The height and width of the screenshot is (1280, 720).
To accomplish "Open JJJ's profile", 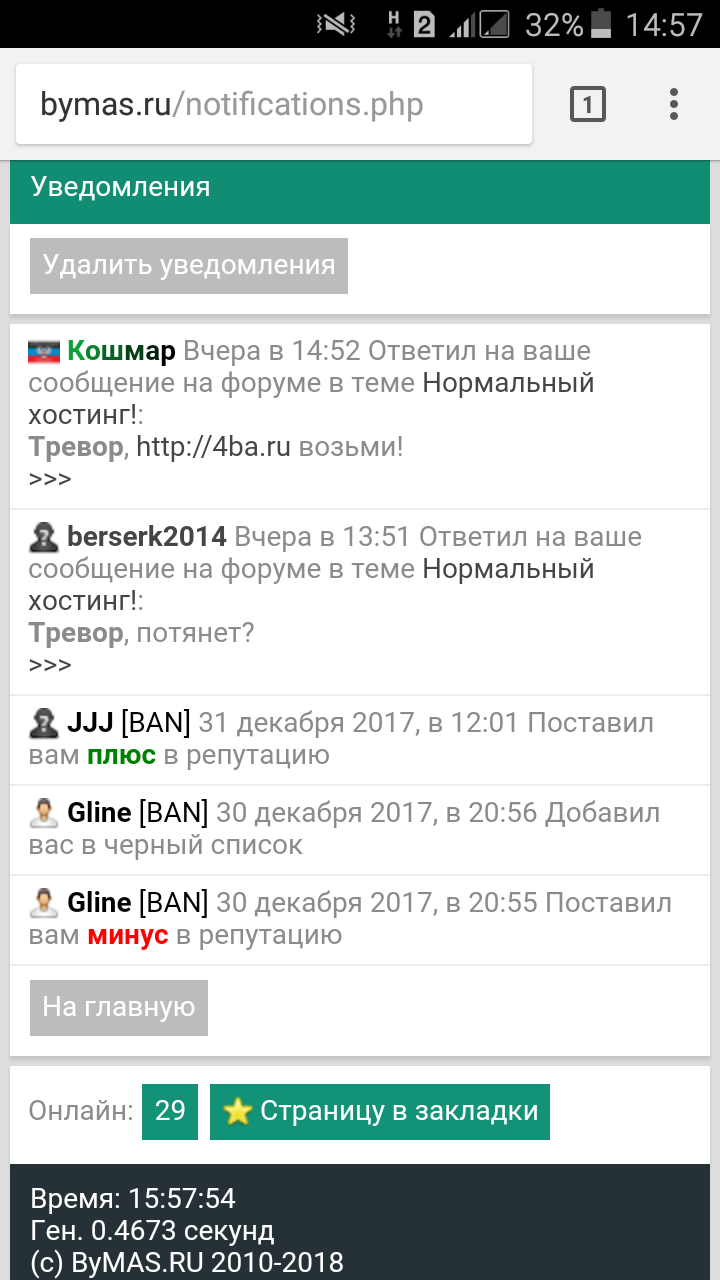I will tap(90, 722).
